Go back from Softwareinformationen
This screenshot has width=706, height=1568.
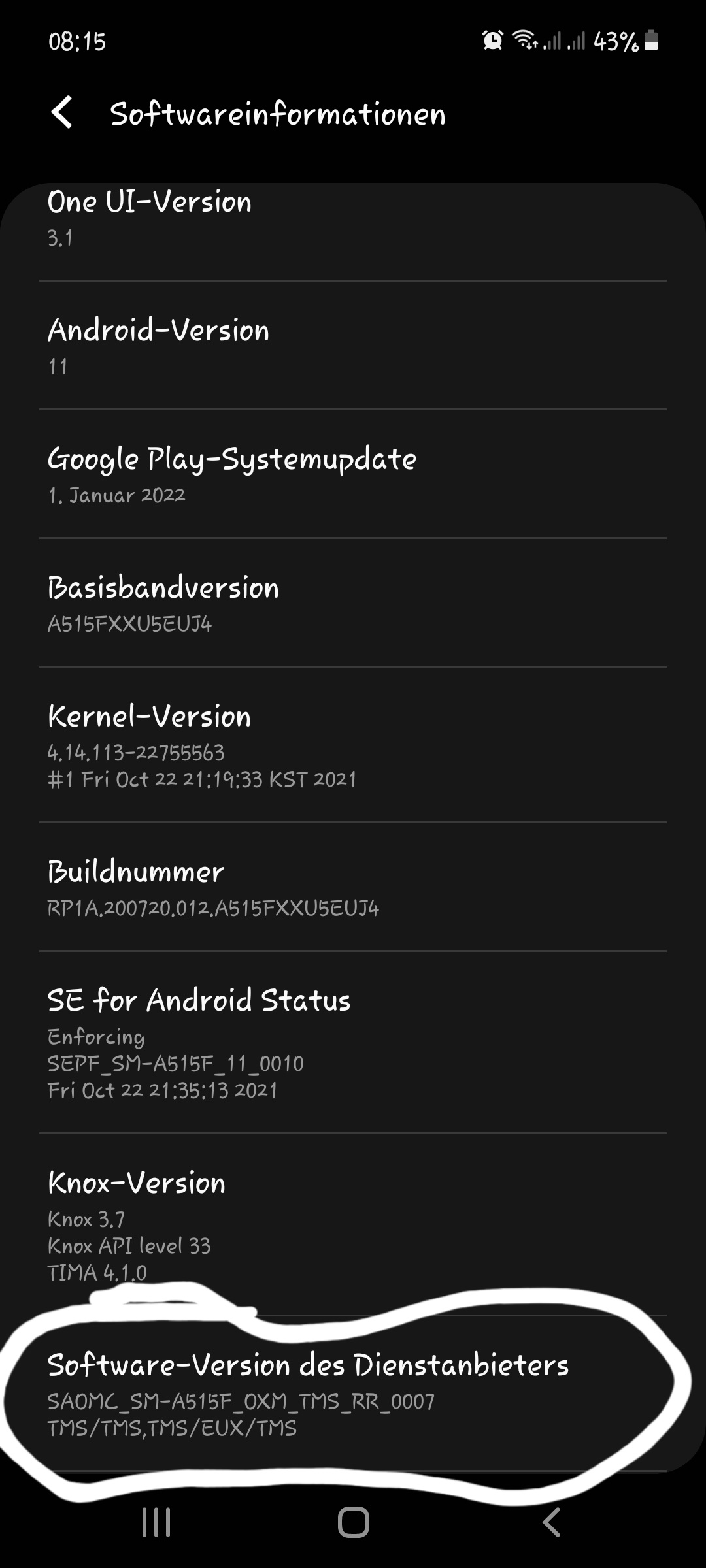pyautogui.click(x=63, y=113)
